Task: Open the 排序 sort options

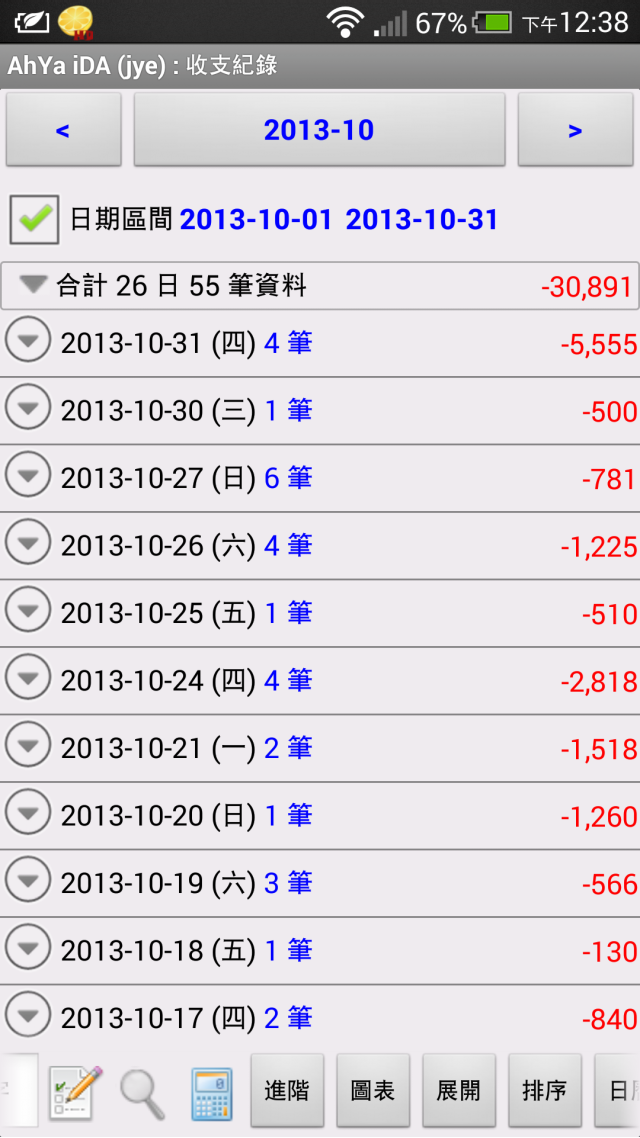Action: [545, 1091]
